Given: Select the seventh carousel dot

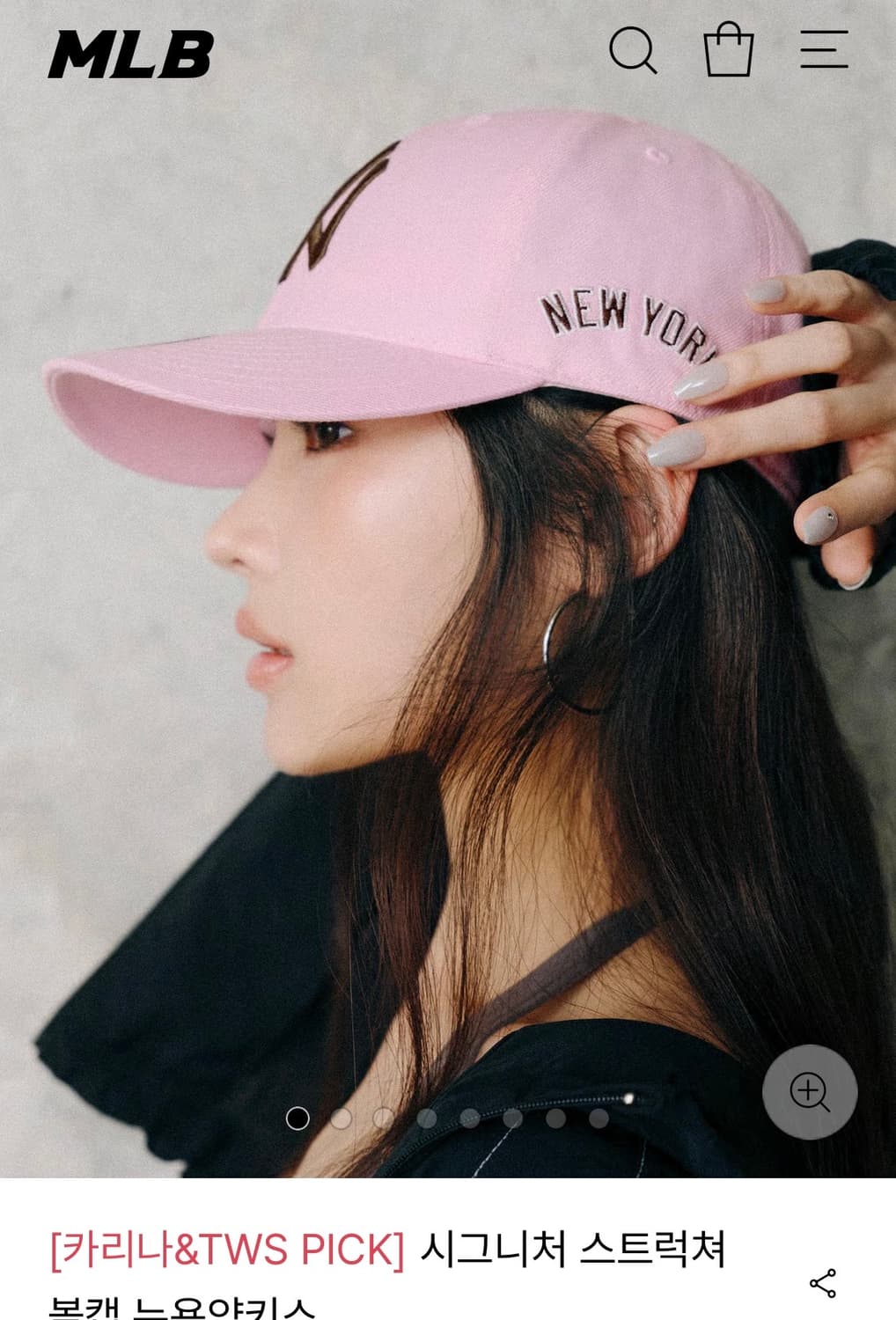Looking at the screenshot, I should click(556, 1118).
